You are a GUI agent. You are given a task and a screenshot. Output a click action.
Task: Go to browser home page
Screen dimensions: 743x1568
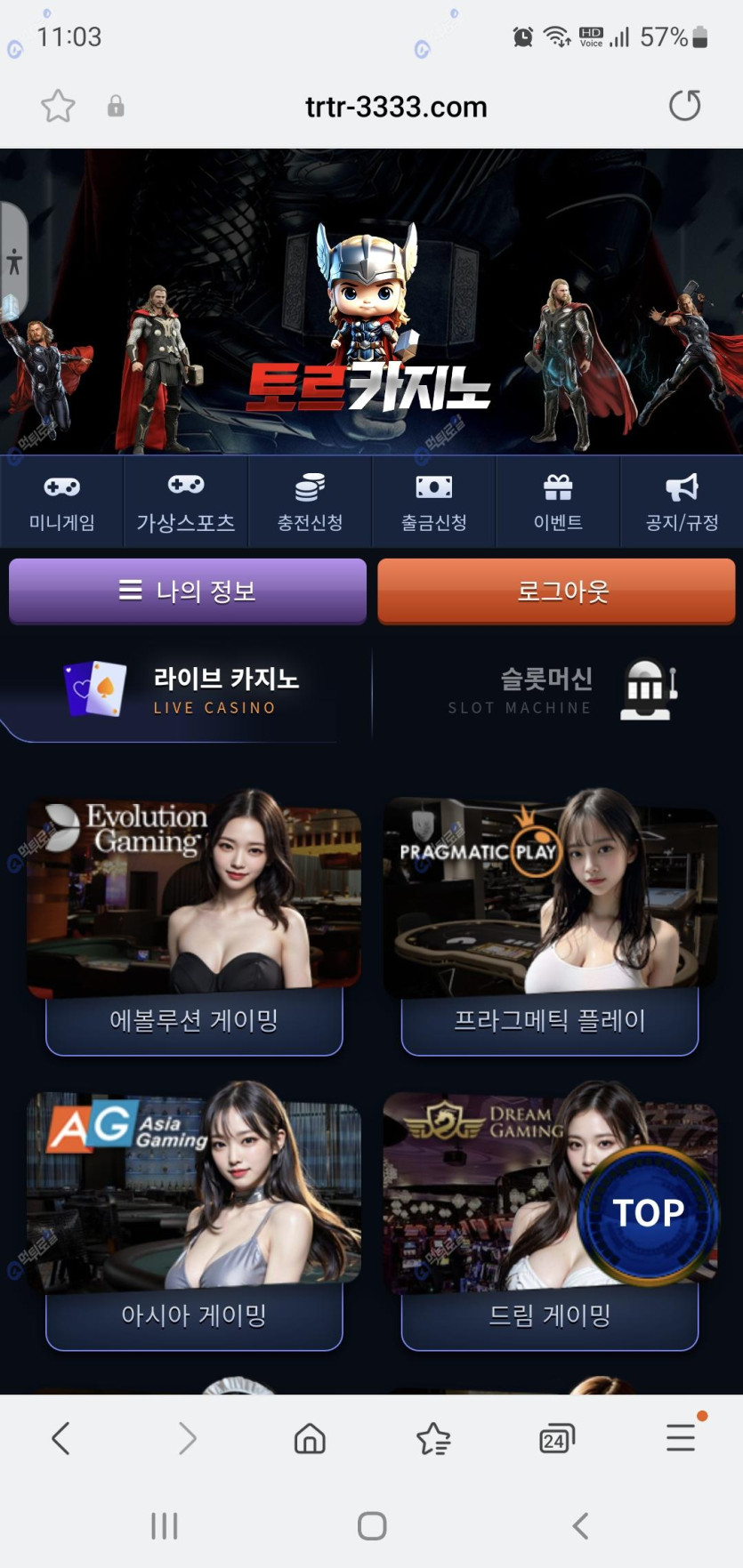click(310, 1438)
